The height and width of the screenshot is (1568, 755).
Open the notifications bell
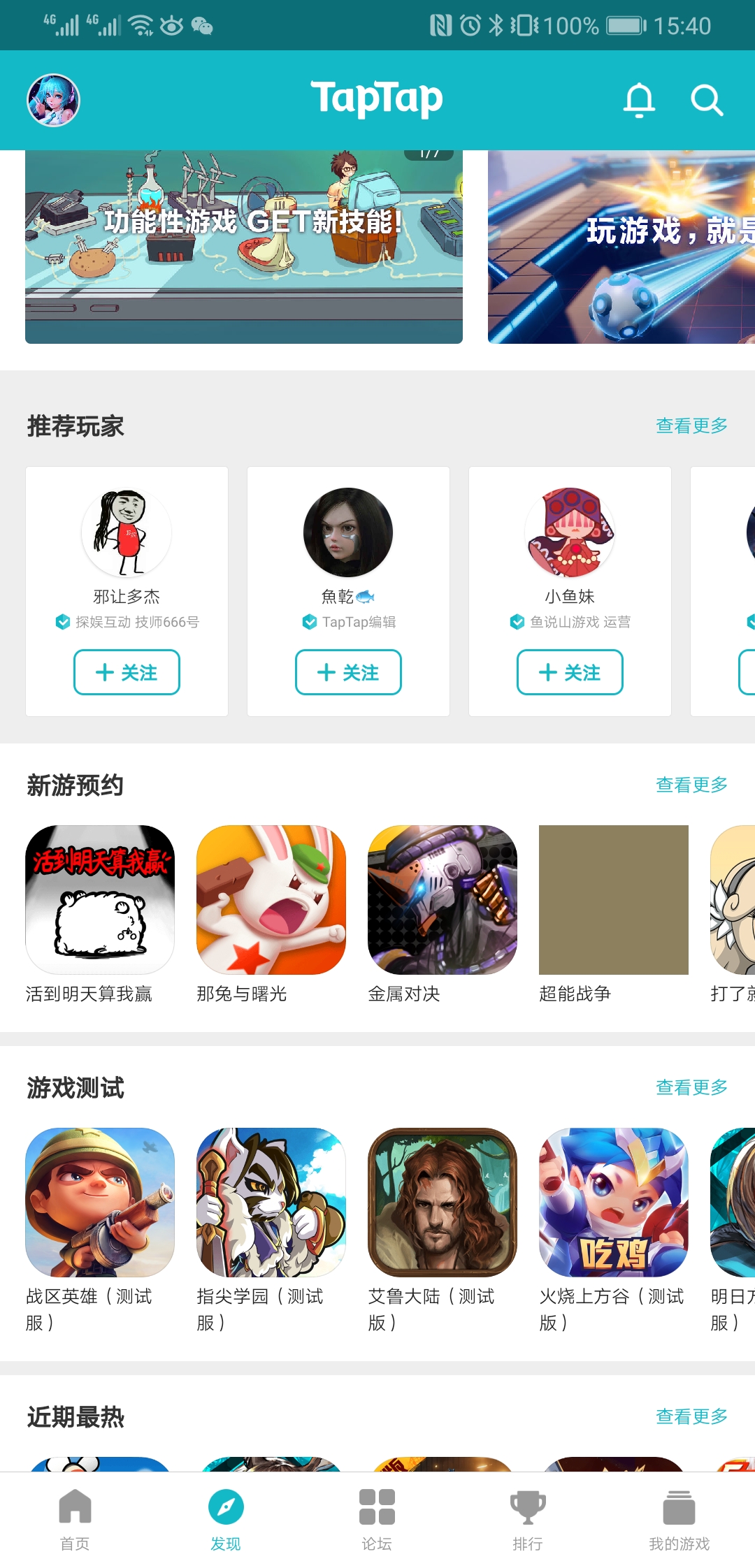[639, 100]
